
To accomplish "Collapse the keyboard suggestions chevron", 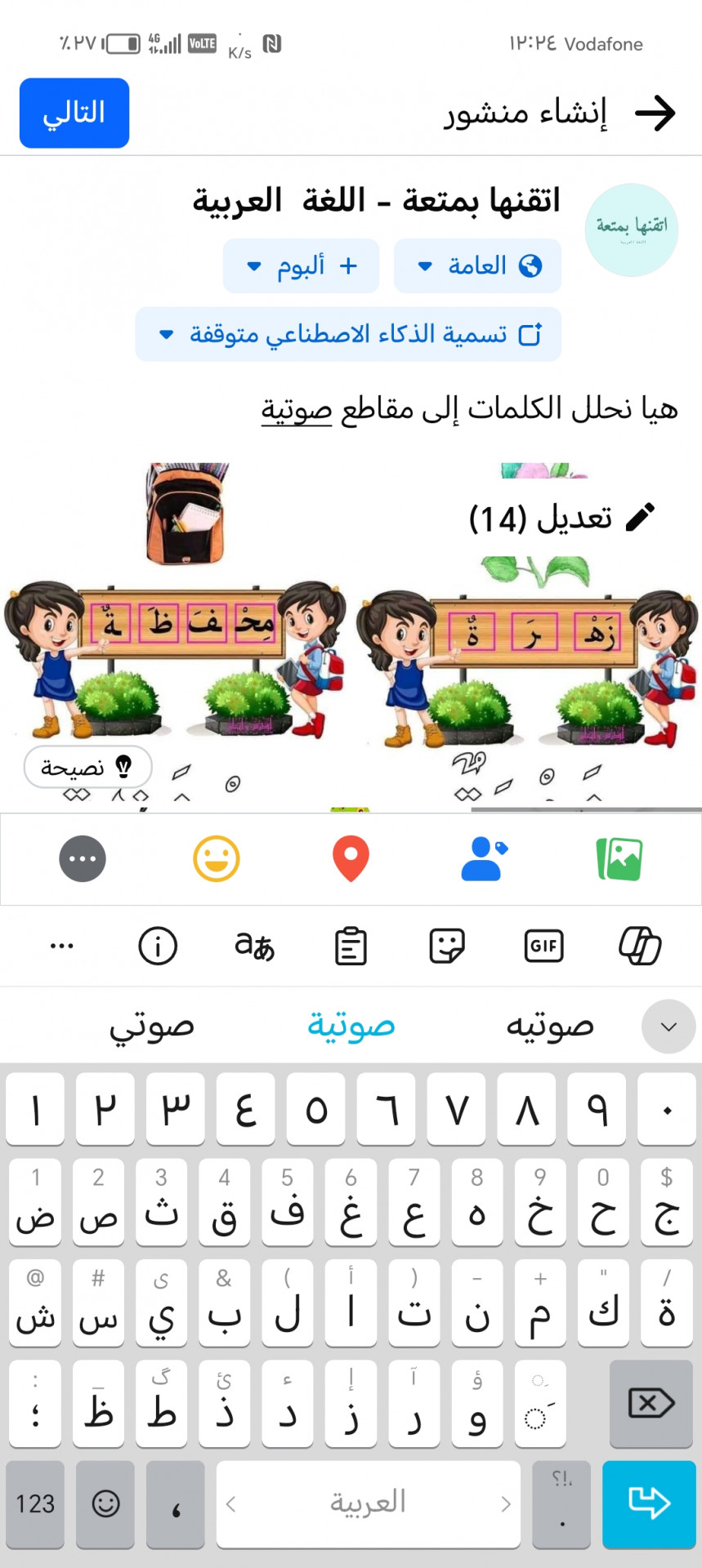I will tap(668, 1027).
